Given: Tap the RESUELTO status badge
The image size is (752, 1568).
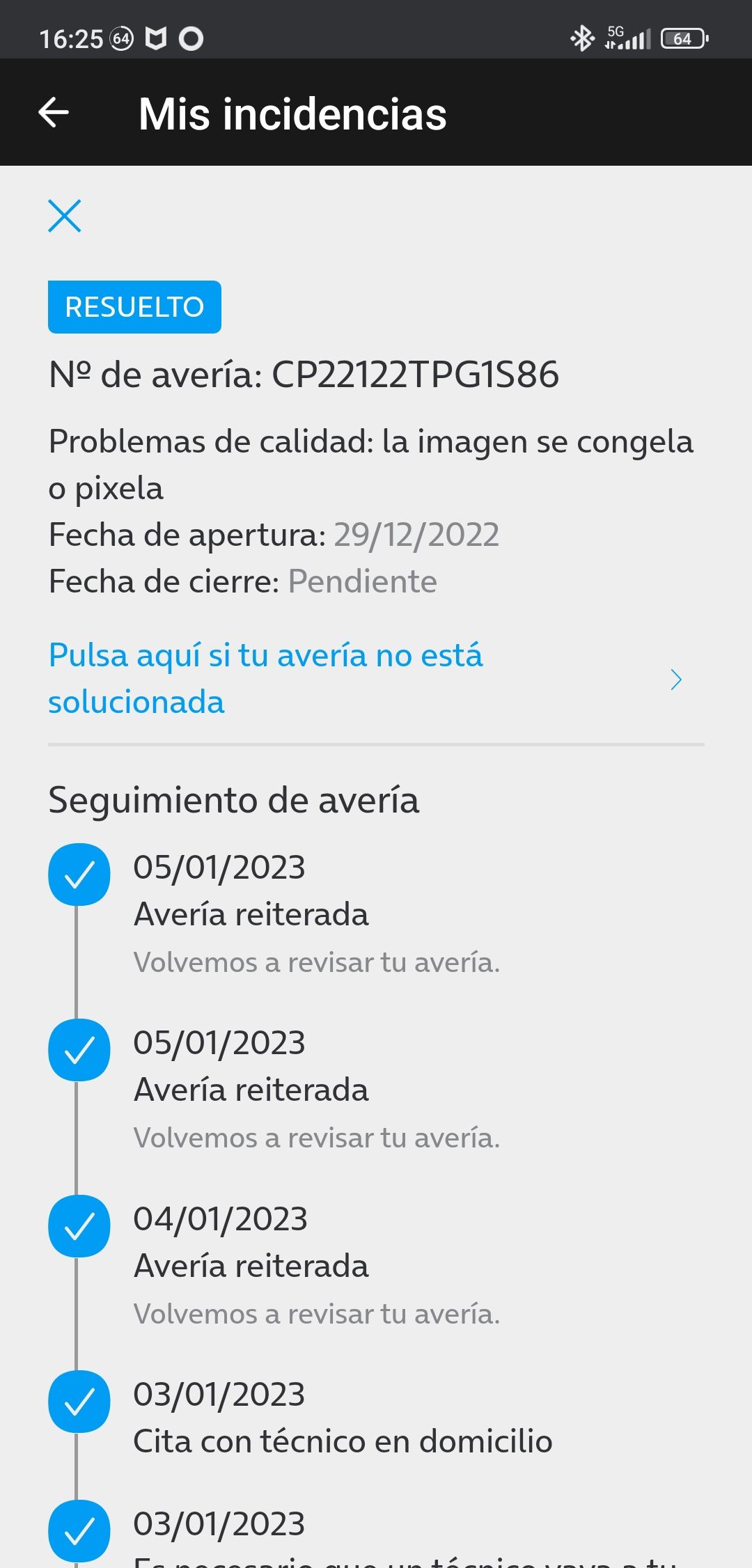Looking at the screenshot, I should pyautogui.click(x=134, y=306).
